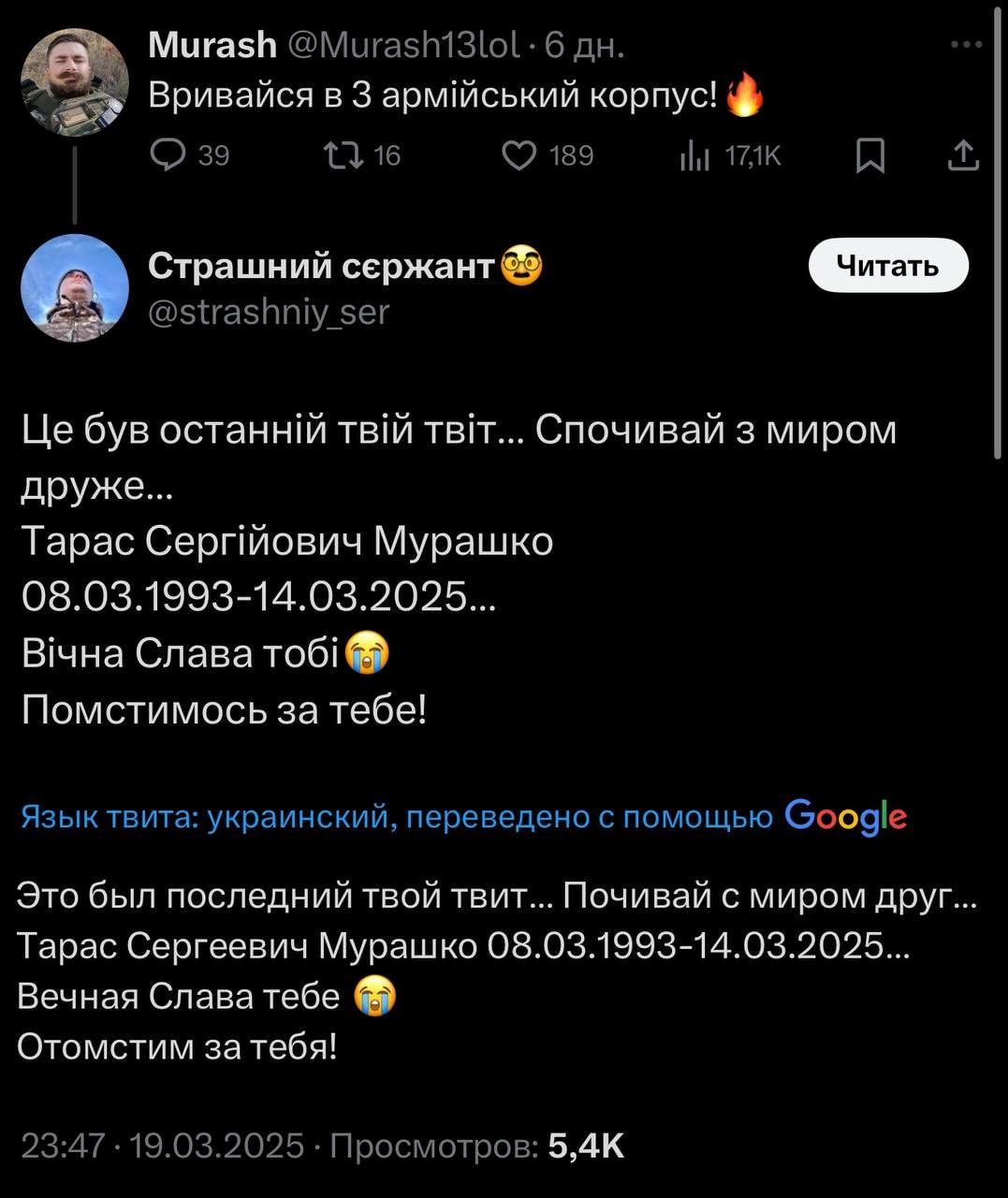Viewport: 1008px width, 1198px height.
Task: Share Murash's tweet
Action: coord(962,155)
